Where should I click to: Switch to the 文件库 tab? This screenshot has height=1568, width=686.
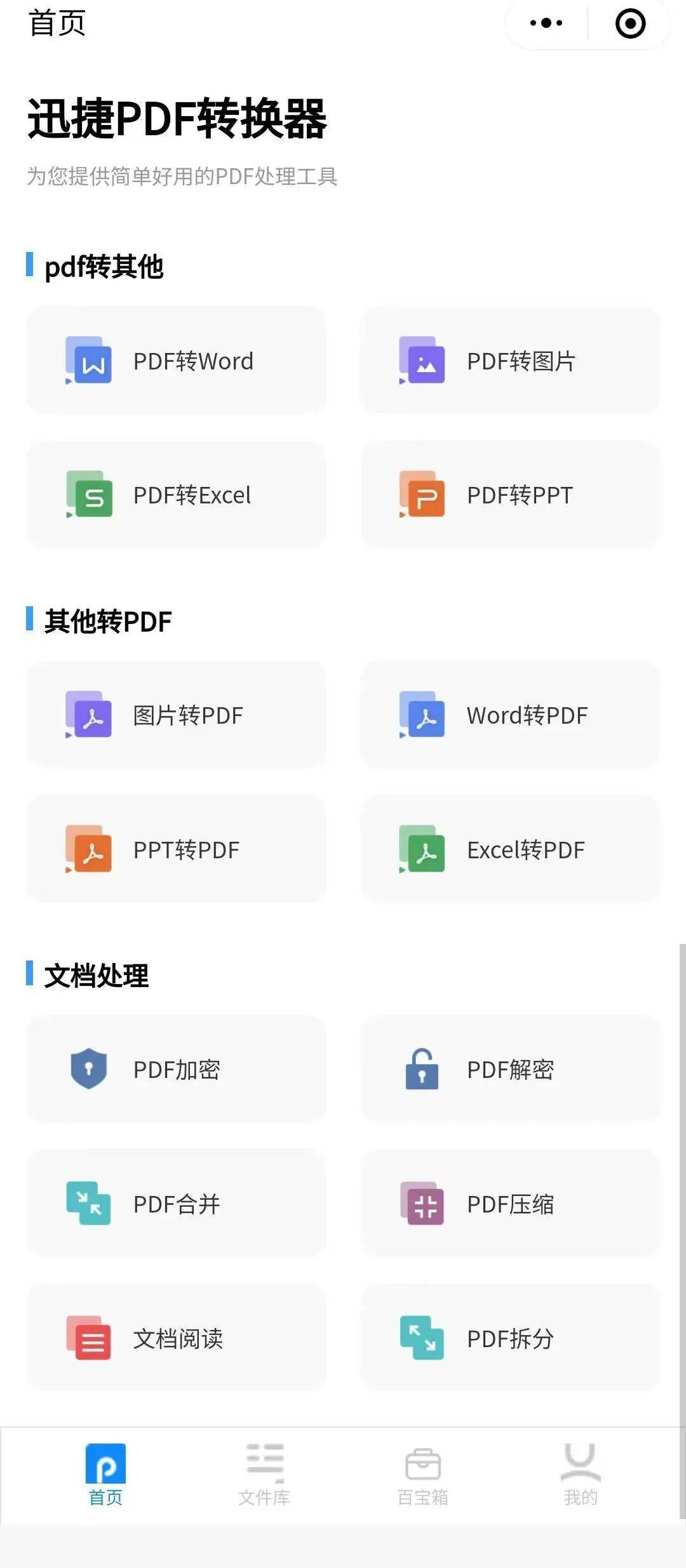coord(264,1475)
